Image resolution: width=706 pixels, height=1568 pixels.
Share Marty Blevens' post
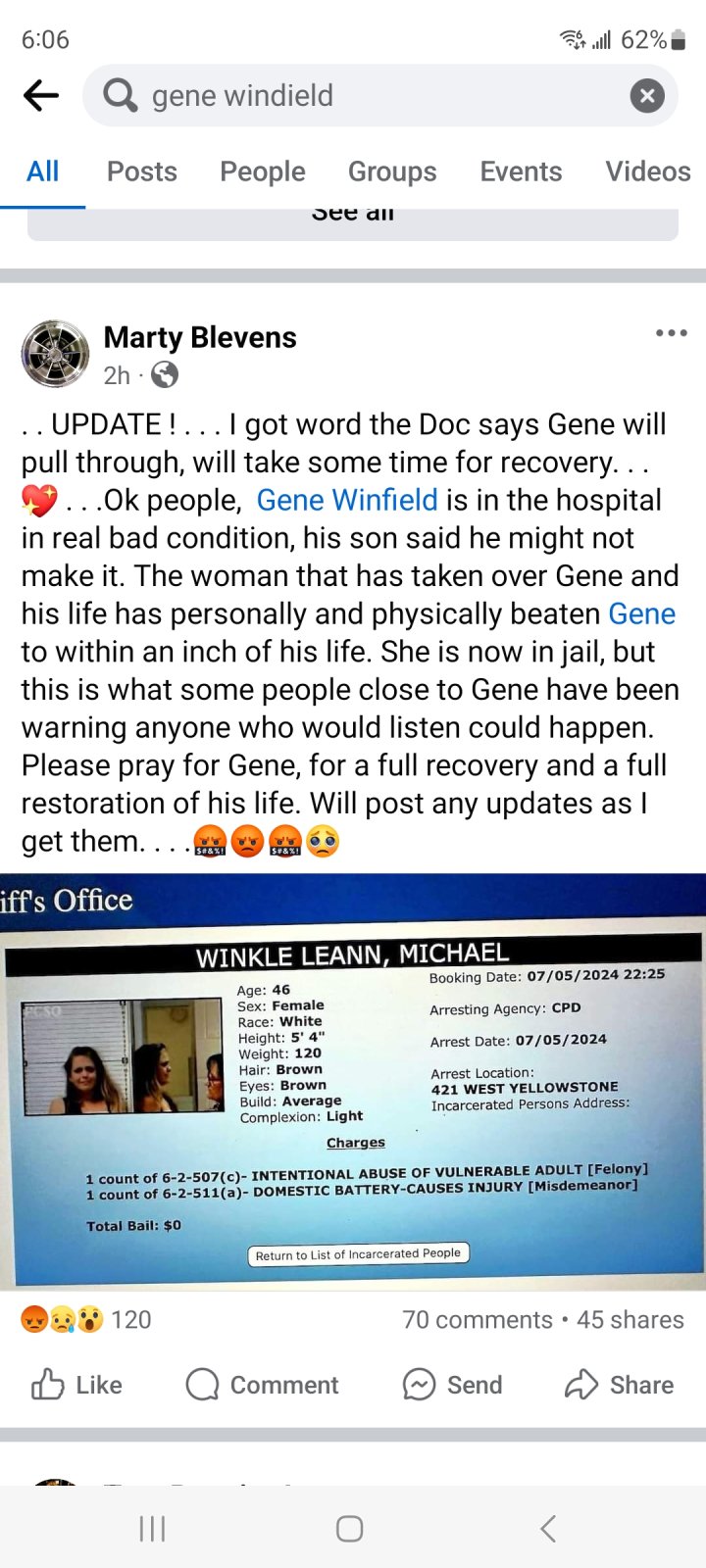coord(619,1385)
